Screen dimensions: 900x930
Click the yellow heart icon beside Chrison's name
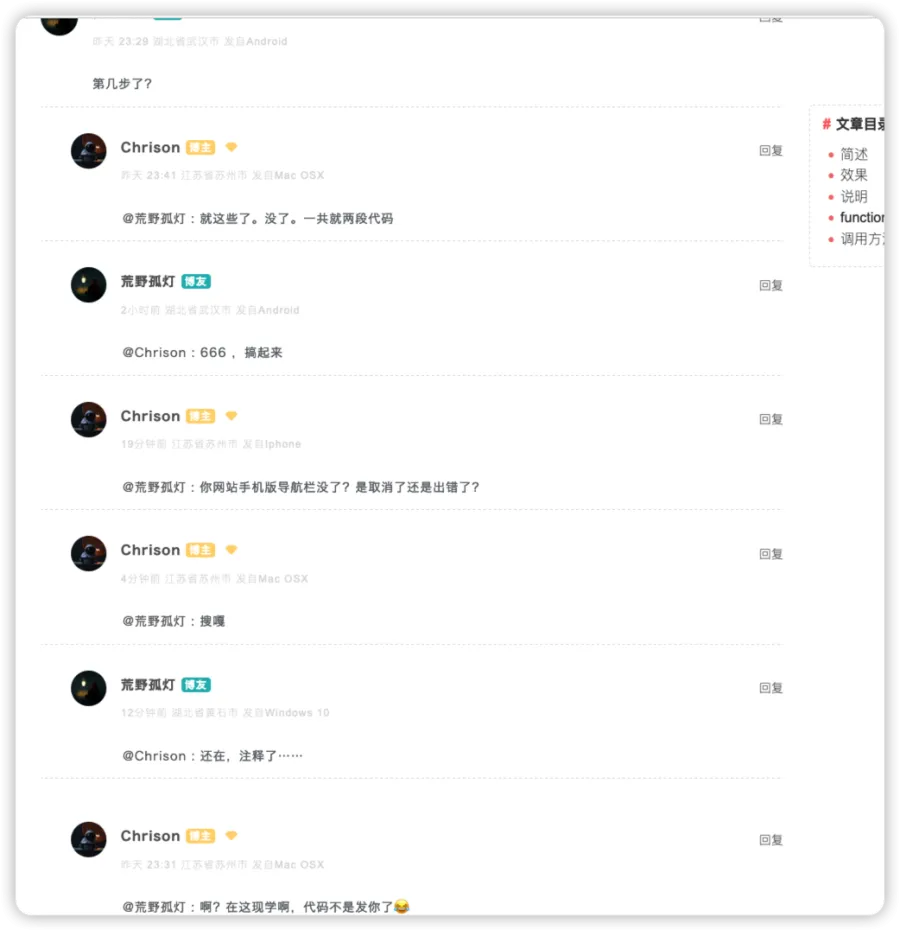231,147
